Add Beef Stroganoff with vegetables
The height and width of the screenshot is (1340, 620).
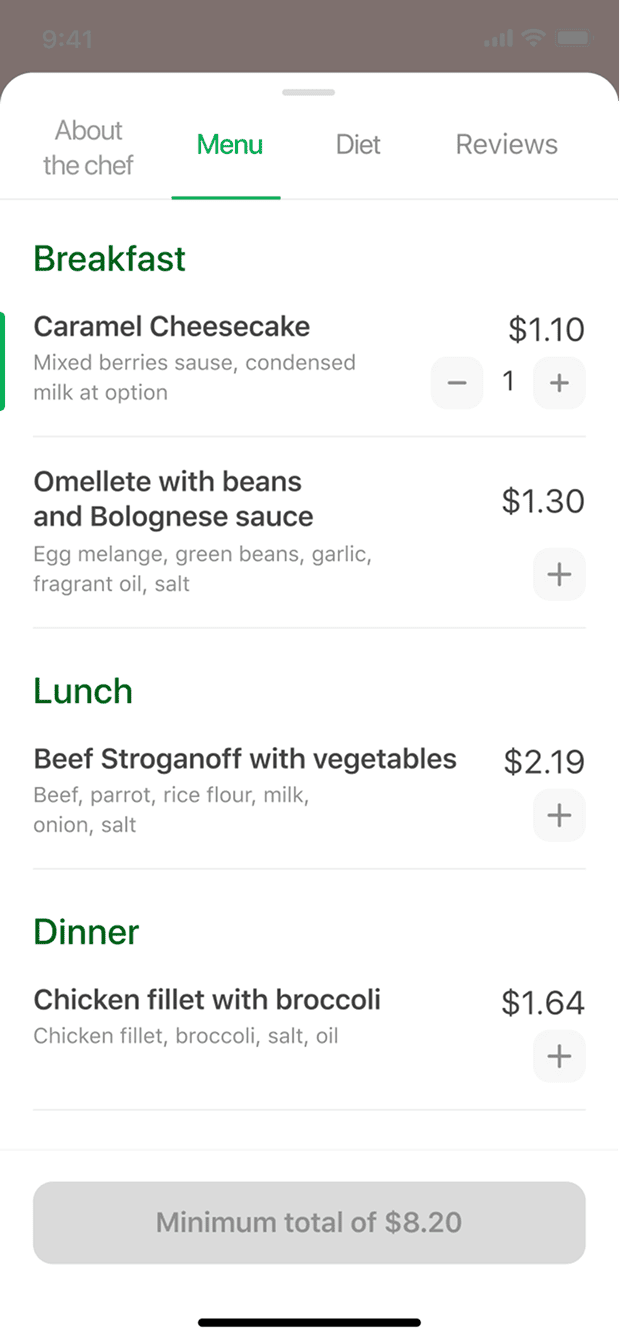point(559,815)
